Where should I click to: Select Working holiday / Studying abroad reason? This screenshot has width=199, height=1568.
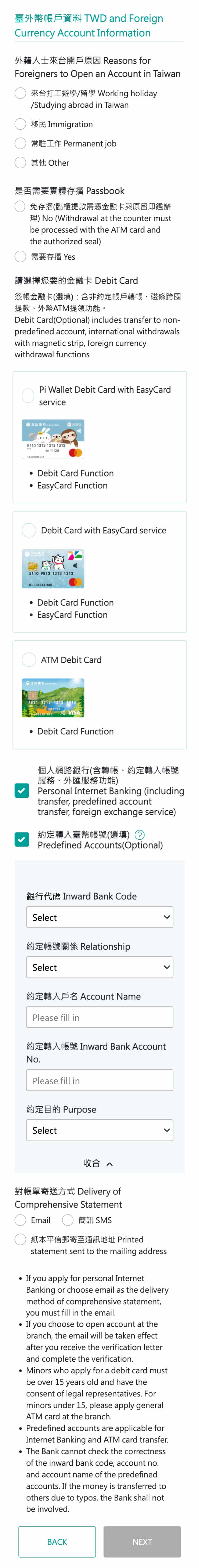(21, 93)
